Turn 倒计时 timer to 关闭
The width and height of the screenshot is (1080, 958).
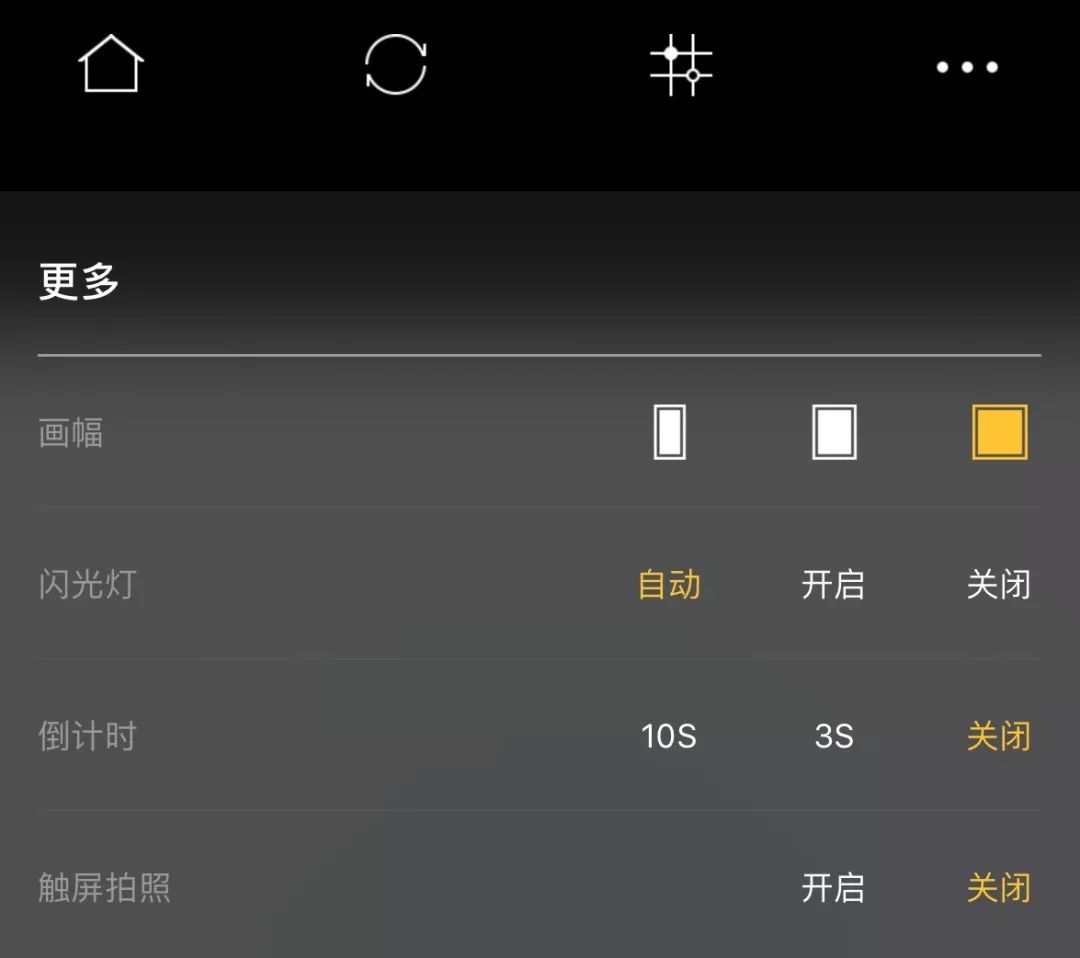tap(998, 737)
